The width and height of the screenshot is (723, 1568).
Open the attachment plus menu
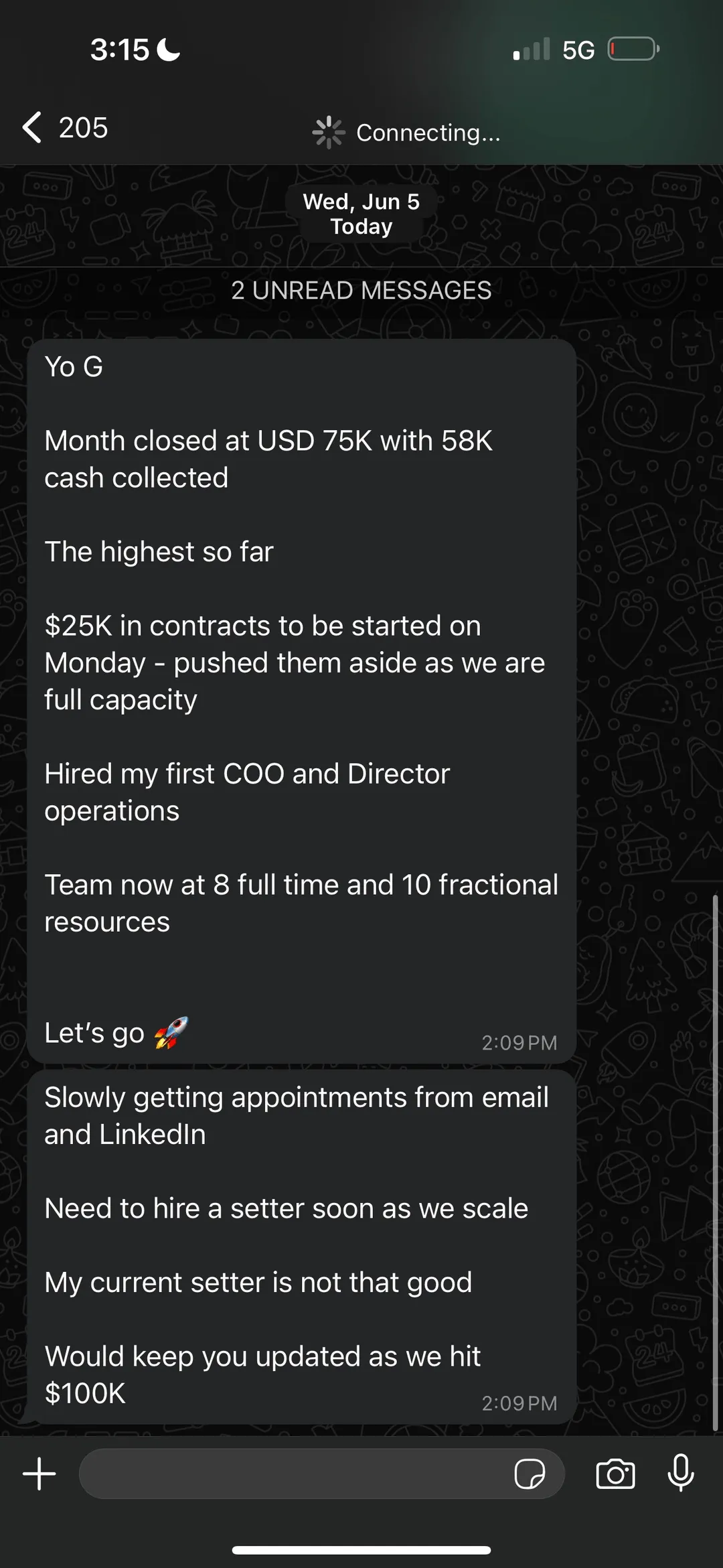pyautogui.click(x=39, y=1474)
